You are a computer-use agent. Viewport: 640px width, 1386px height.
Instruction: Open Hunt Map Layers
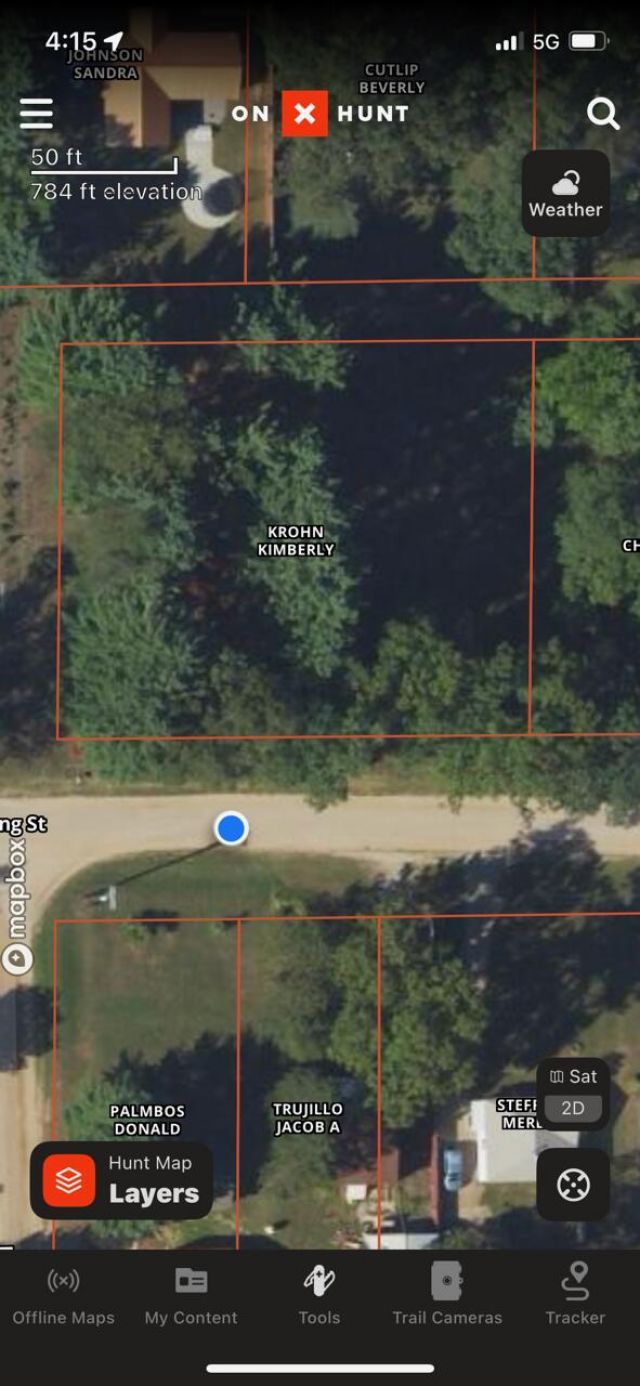pos(122,1180)
